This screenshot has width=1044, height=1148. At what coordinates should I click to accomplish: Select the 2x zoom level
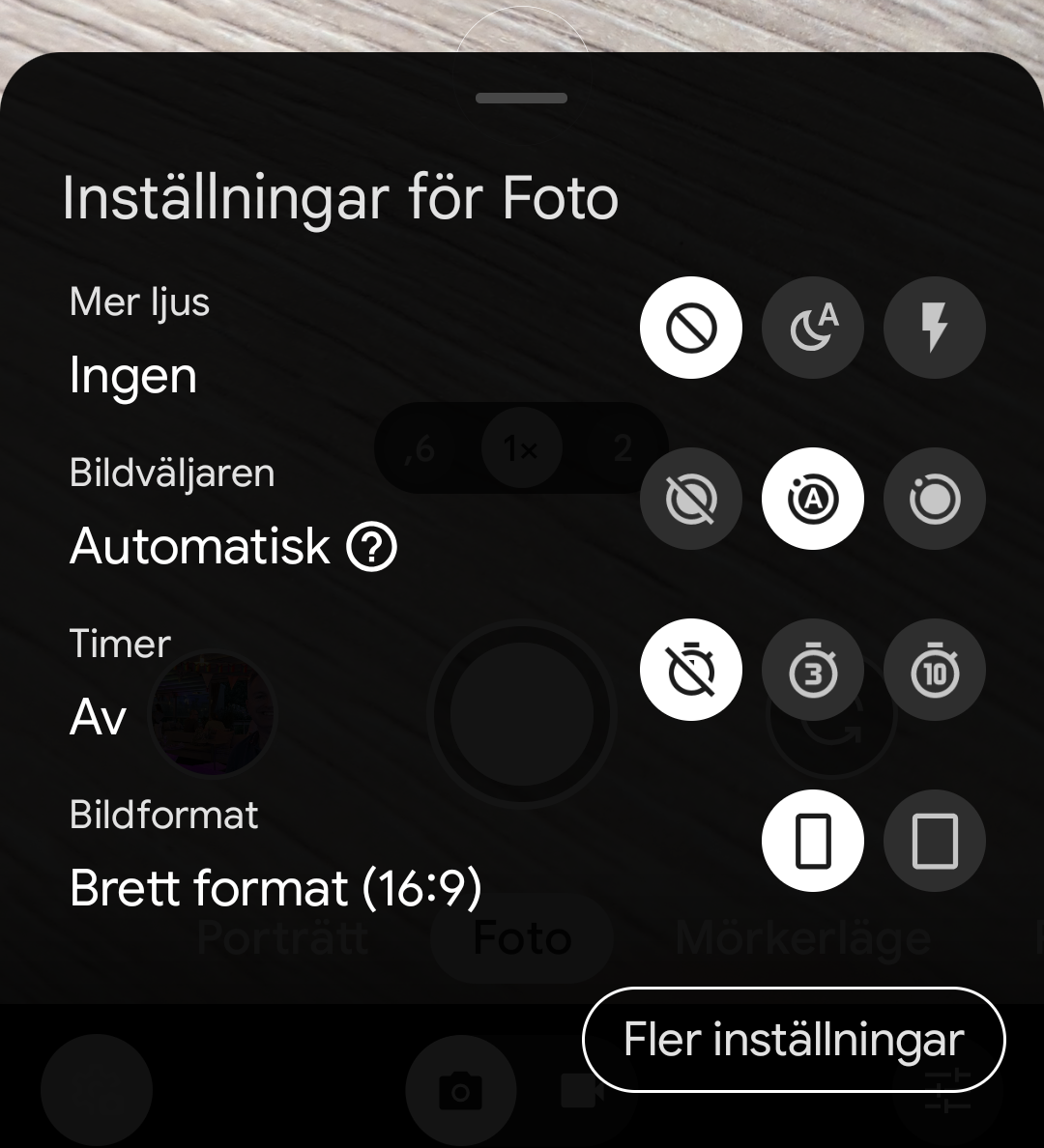pyautogui.click(x=622, y=447)
